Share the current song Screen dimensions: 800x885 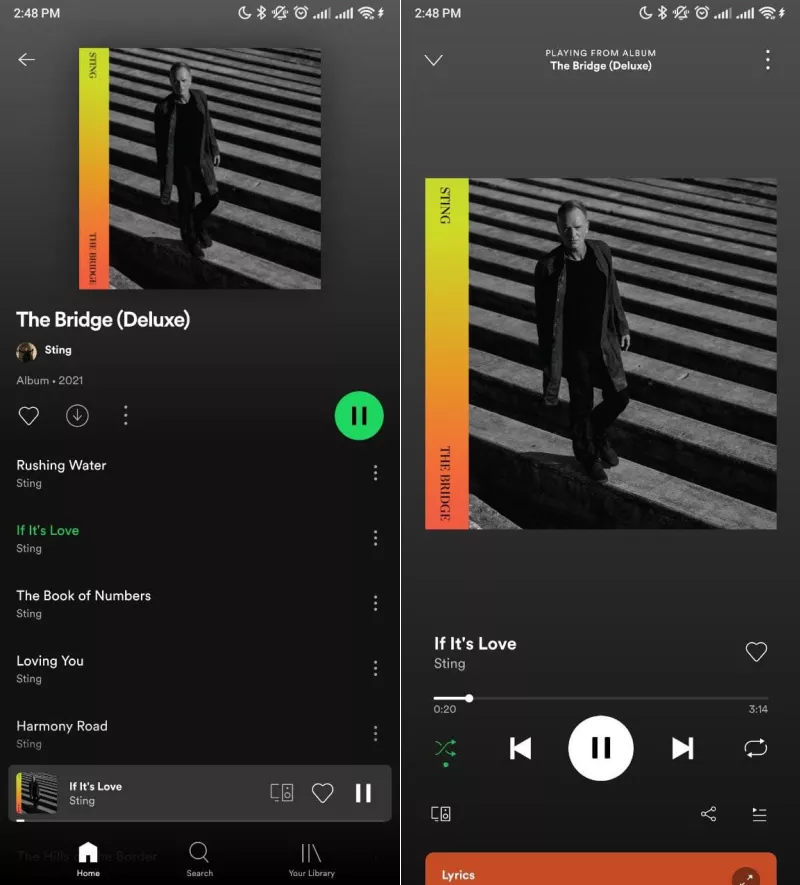click(708, 814)
